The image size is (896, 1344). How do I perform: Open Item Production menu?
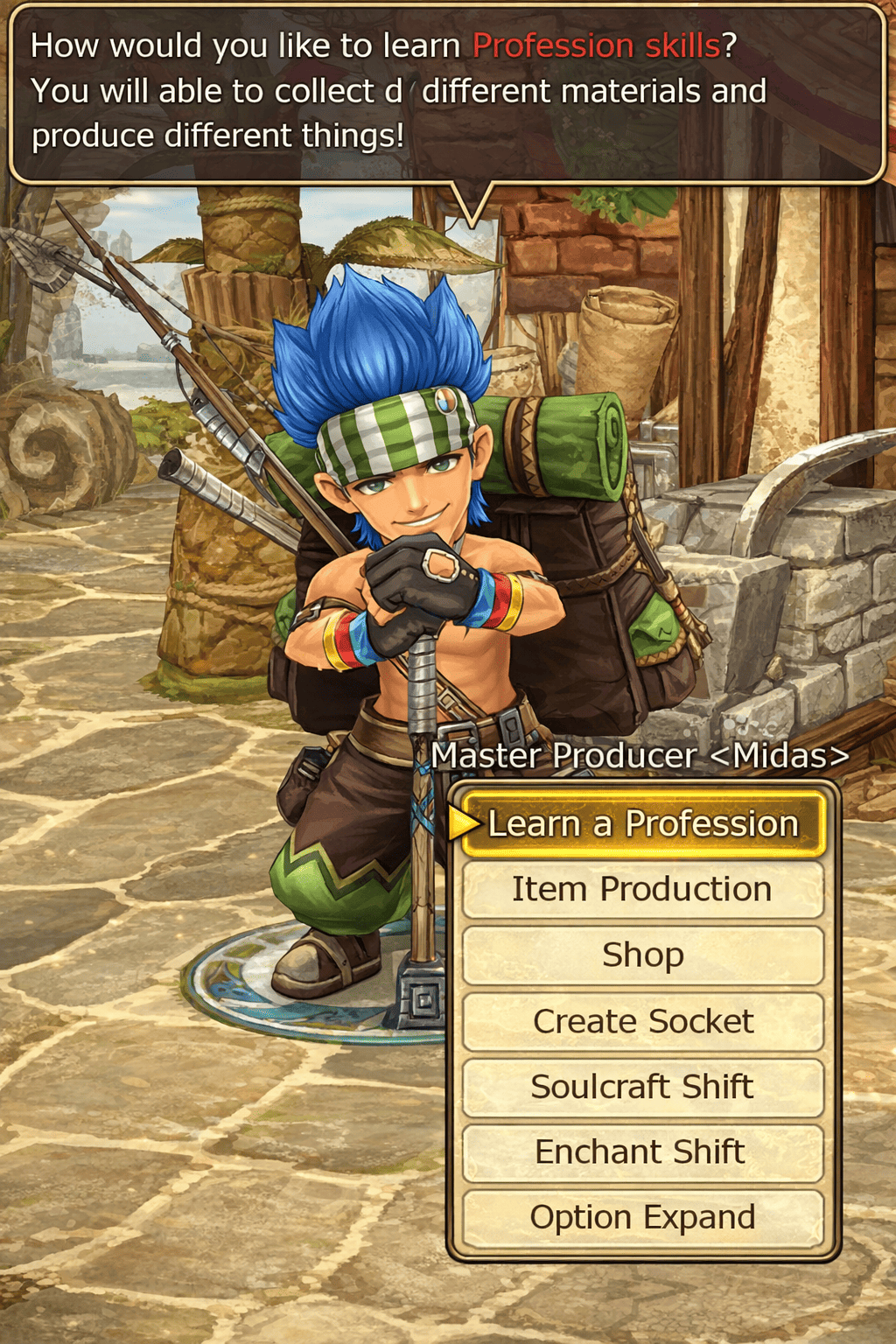coord(643,890)
